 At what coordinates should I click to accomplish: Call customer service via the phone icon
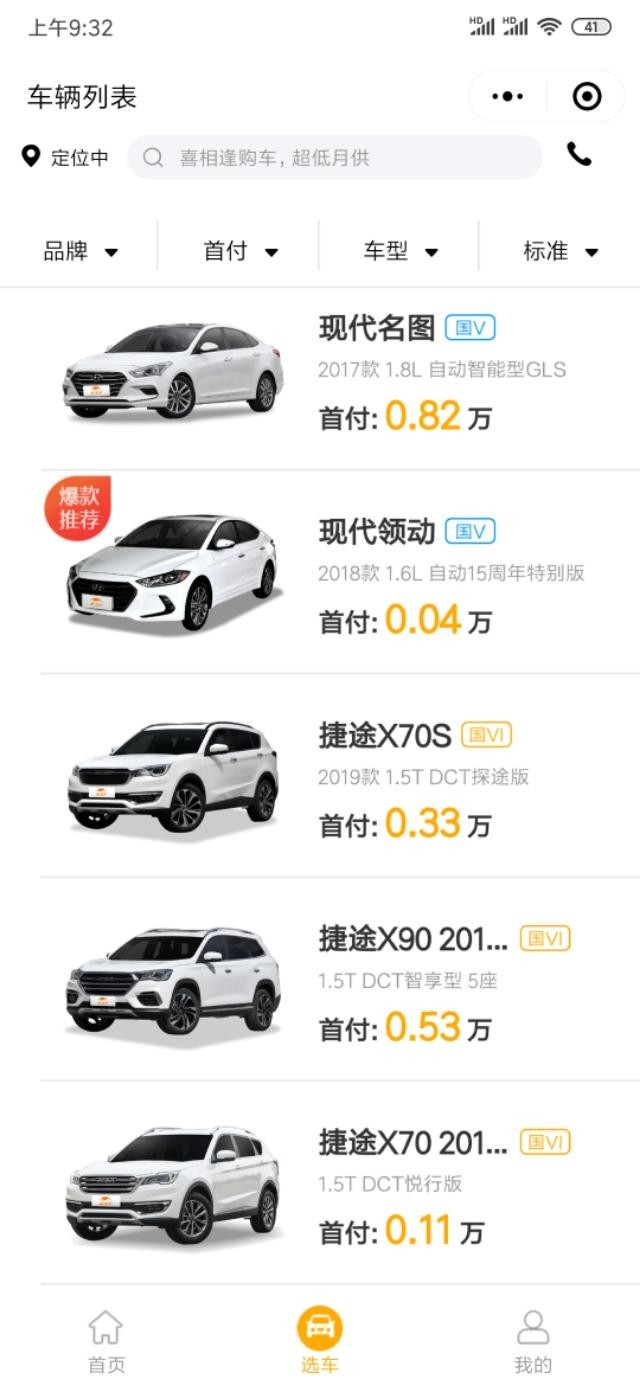(x=579, y=154)
